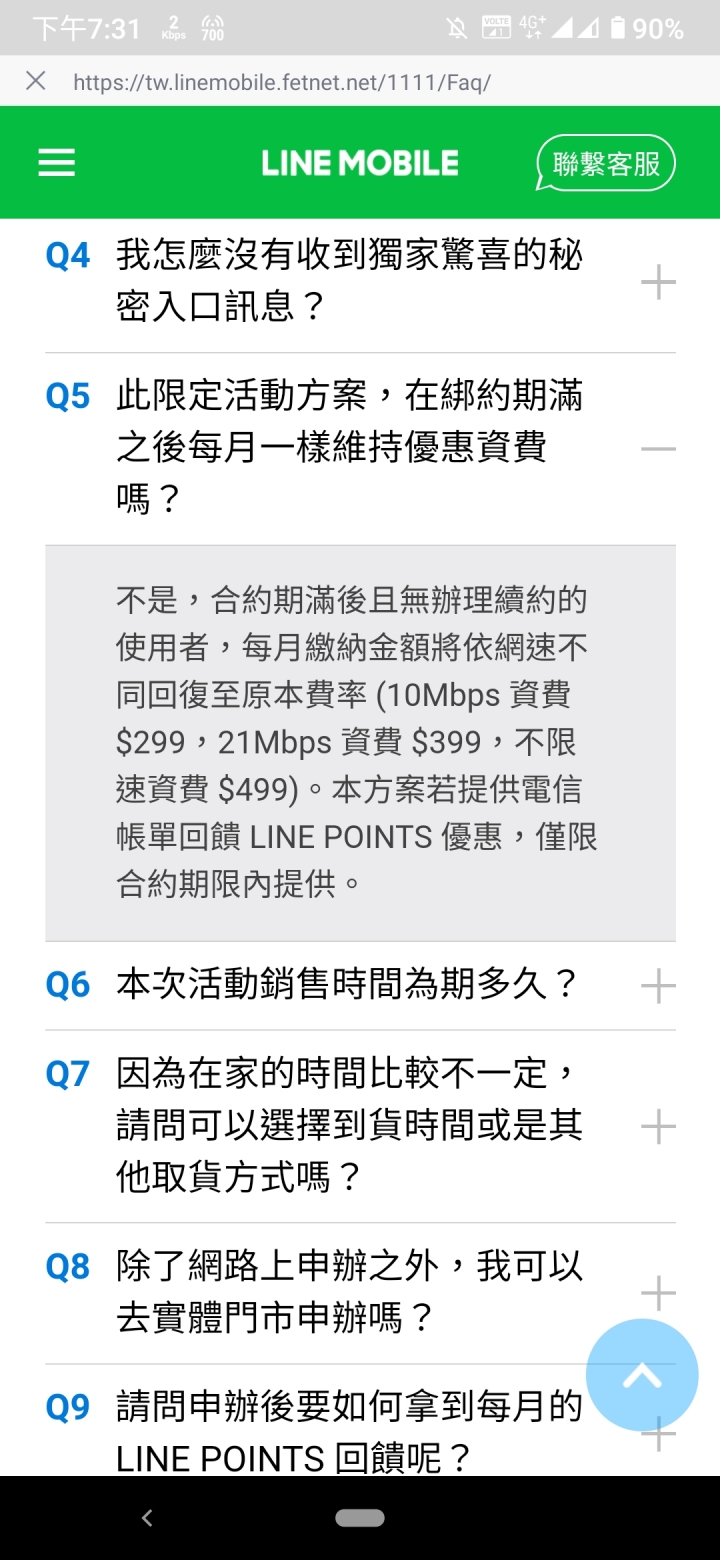Close the in-app browser with the X
The image size is (720, 1560).
tap(35, 81)
